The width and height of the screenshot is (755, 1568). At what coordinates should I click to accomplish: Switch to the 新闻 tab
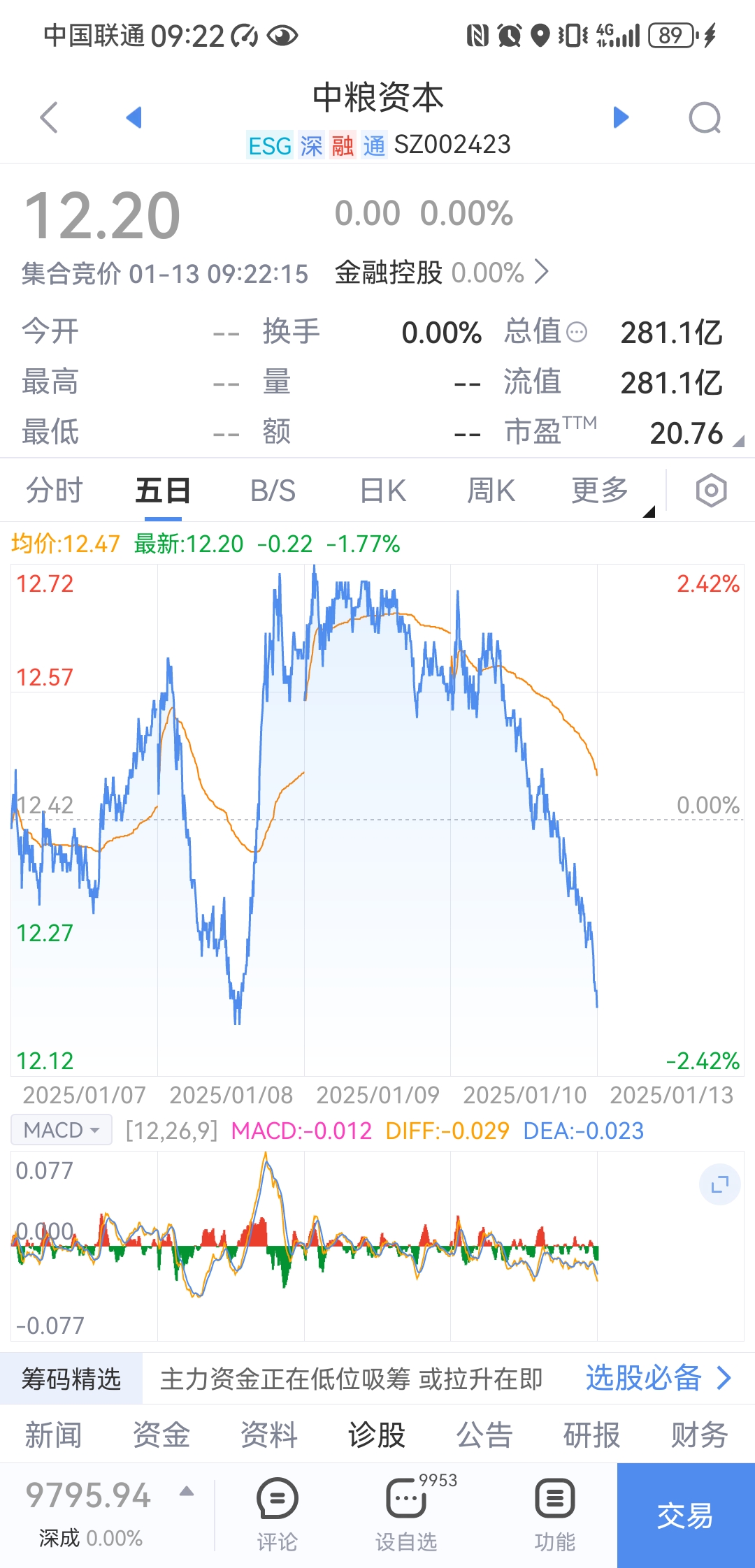point(53,1435)
